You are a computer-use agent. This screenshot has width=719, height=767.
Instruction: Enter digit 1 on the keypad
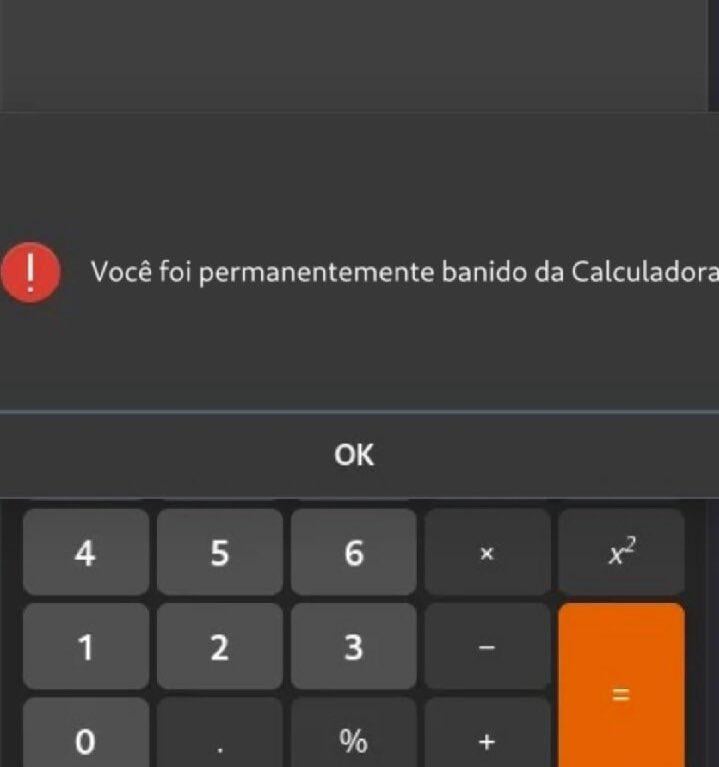pyautogui.click(x=86, y=648)
